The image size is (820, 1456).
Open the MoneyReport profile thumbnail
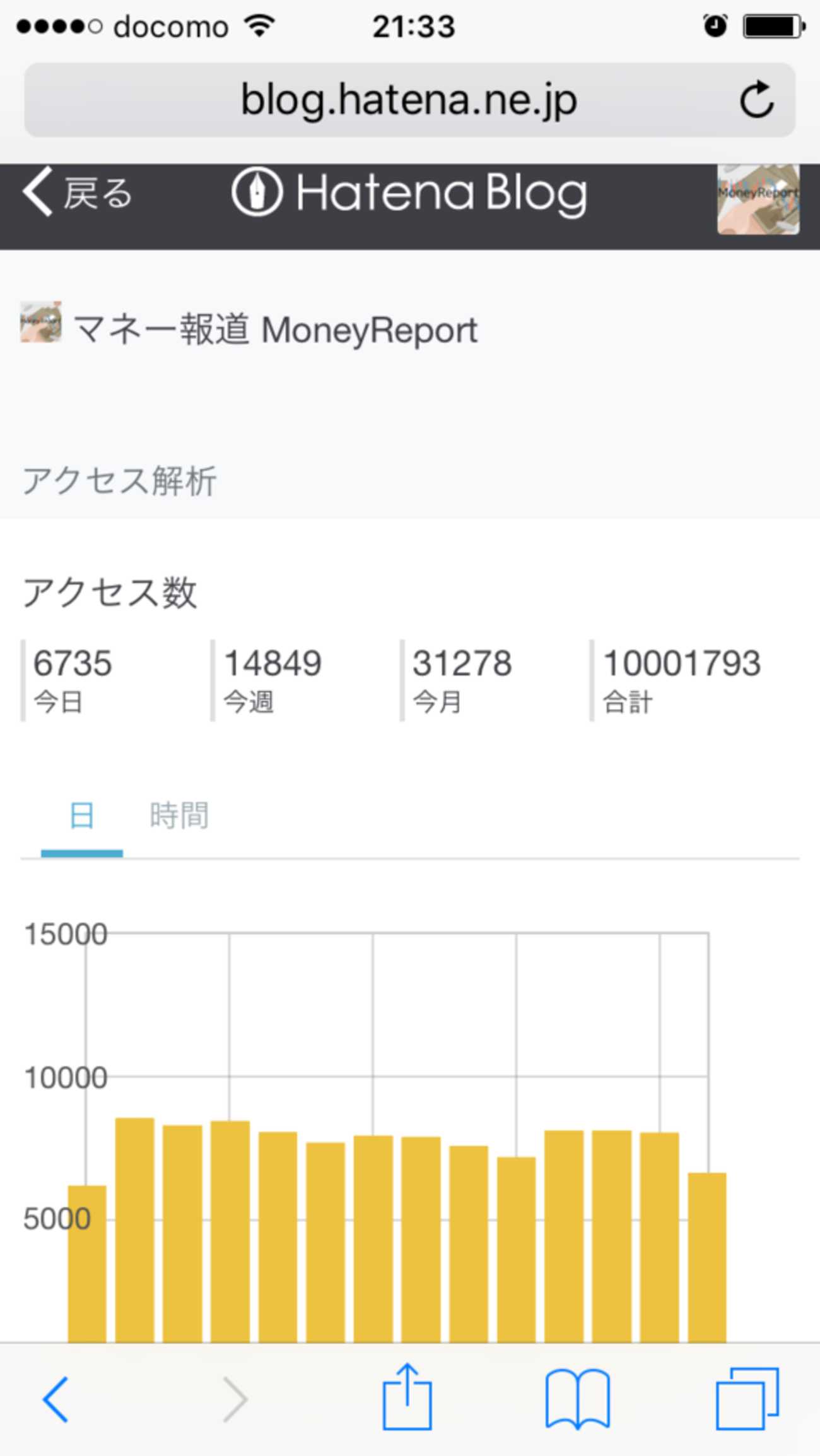(x=758, y=199)
